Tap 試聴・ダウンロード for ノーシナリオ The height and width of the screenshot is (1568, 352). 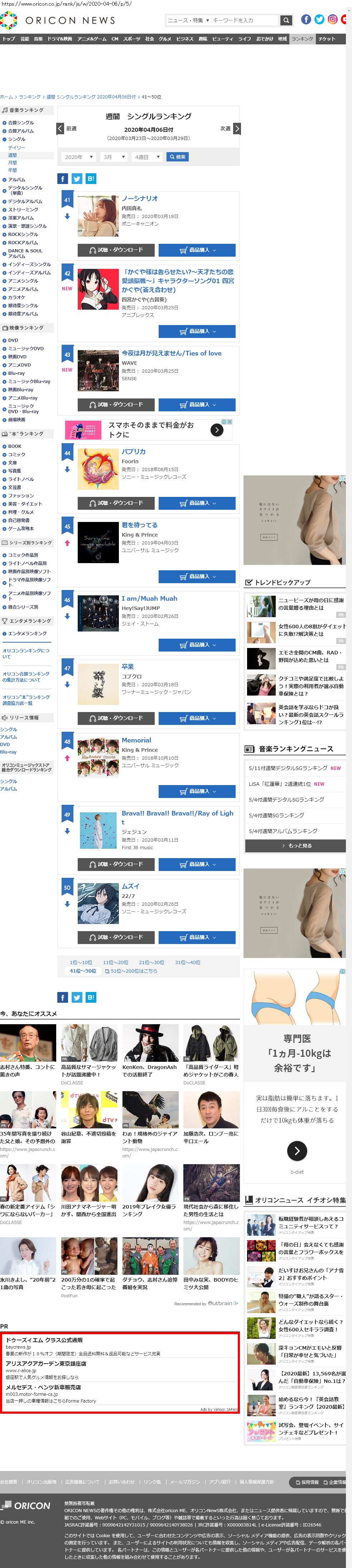(x=116, y=250)
